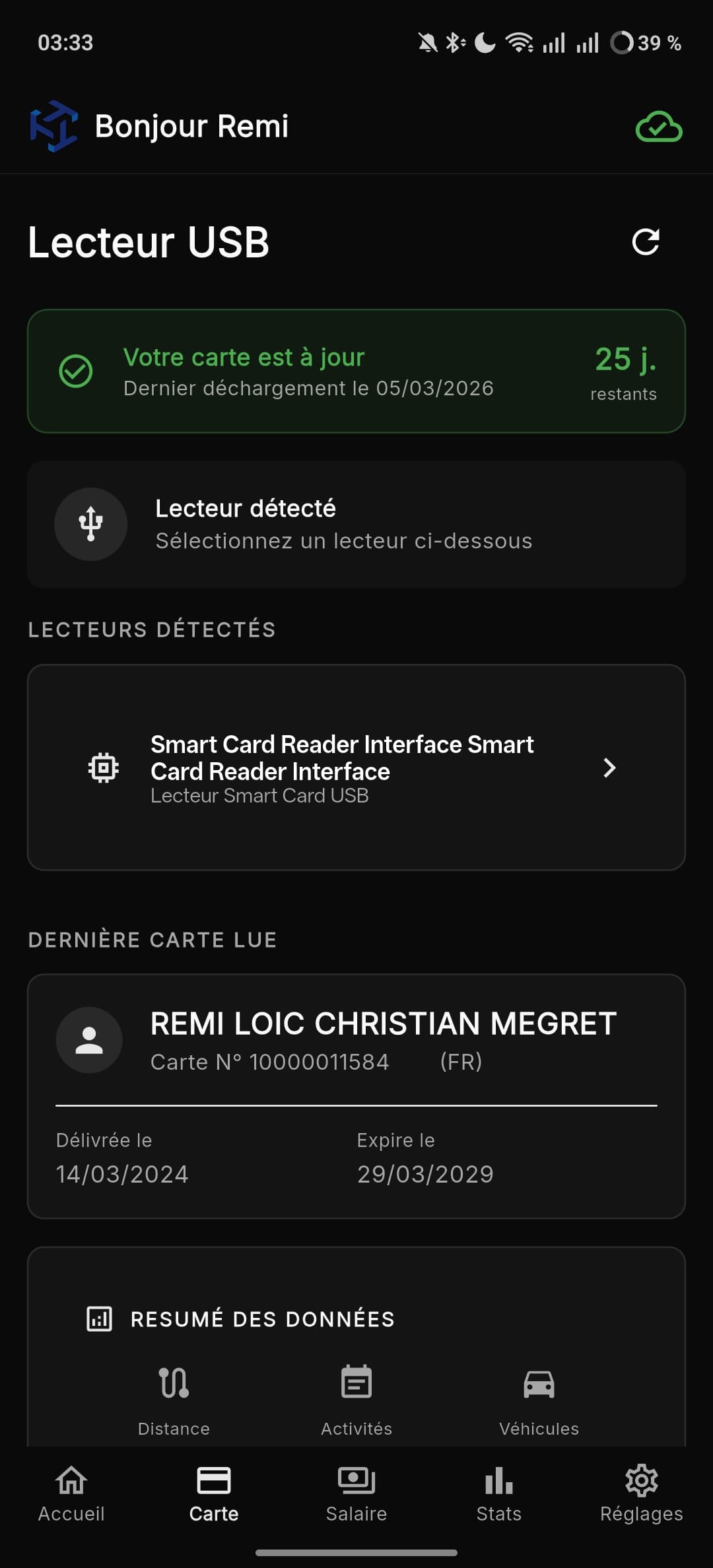The width and height of the screenshot is (713, 1568).
Task: Open details via the right chevron arrow
Action: [x=609, y=768]
